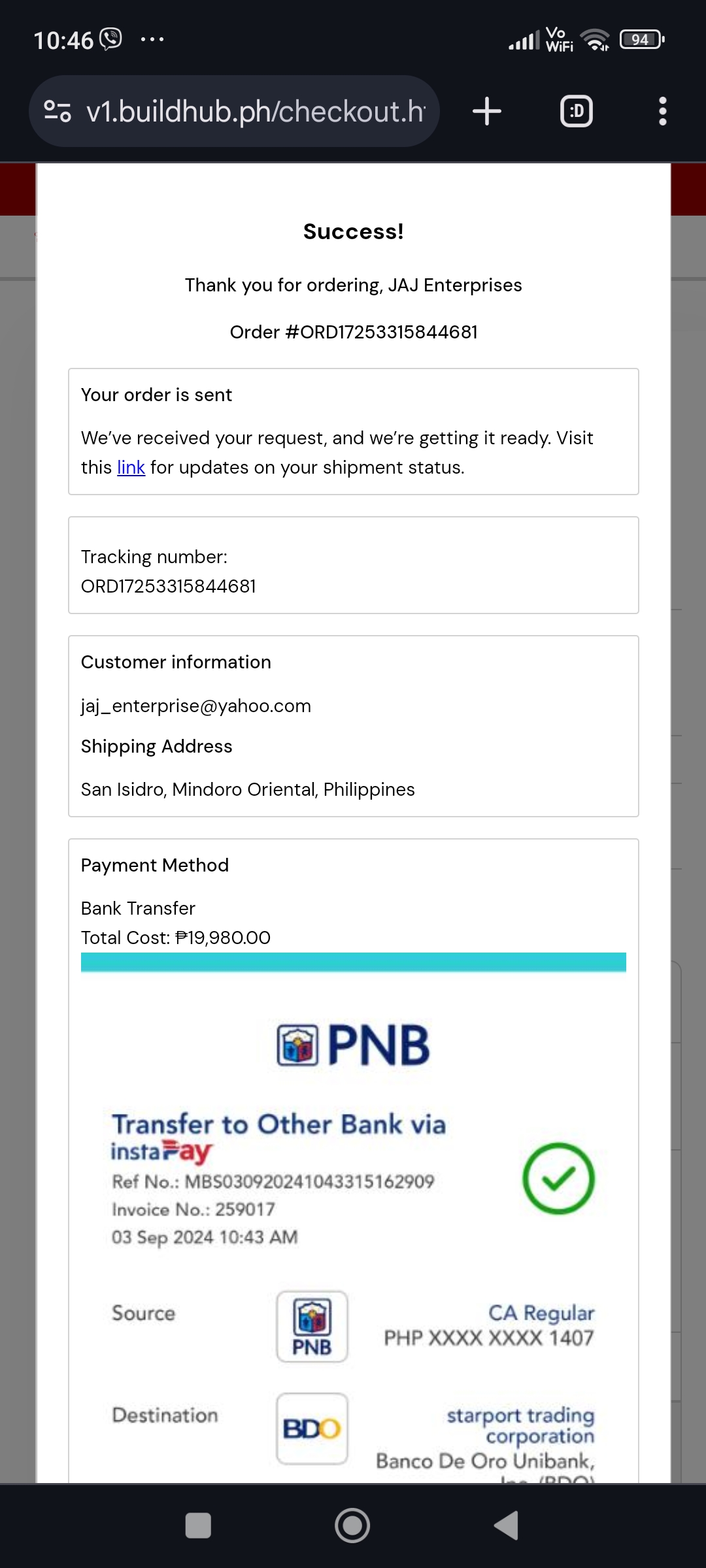This screenshot has width=706, height=1568.
Task: Tap the browser address bar
Action: tap(255, 111)
